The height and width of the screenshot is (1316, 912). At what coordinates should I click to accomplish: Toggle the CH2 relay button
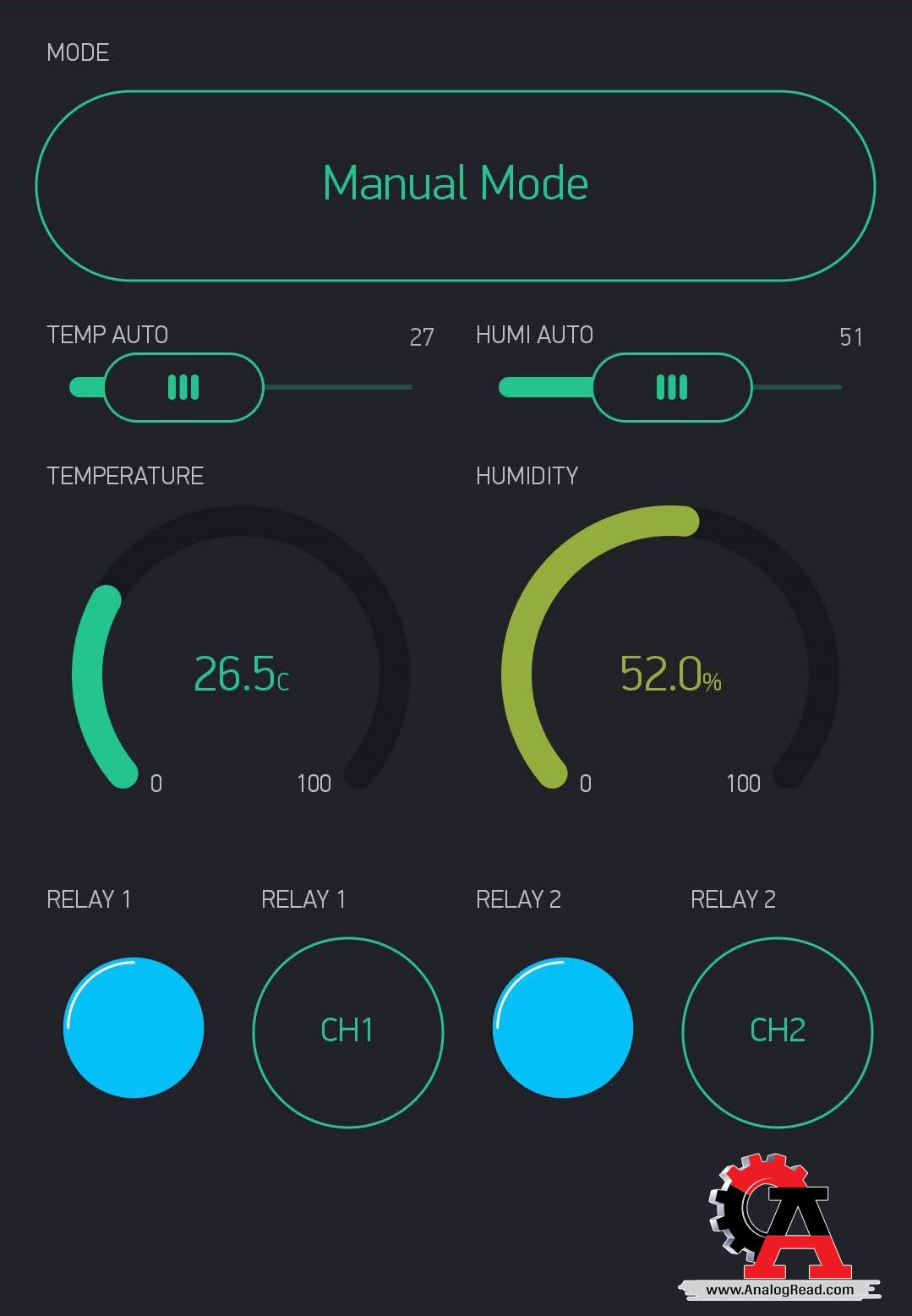pyautogui.click(x=777, y=1031)
